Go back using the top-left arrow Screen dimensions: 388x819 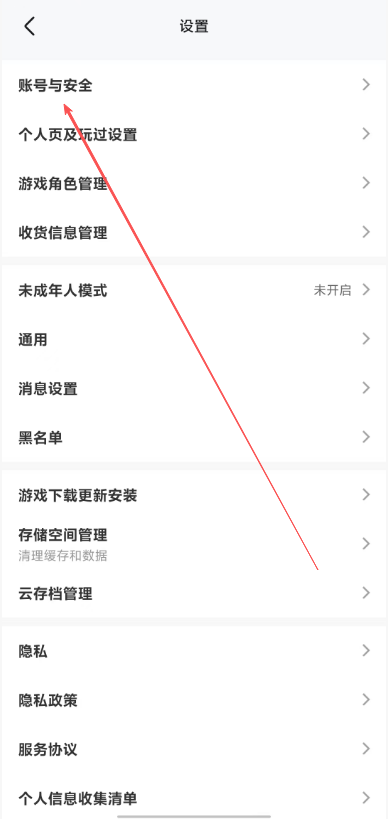point(30,26)
